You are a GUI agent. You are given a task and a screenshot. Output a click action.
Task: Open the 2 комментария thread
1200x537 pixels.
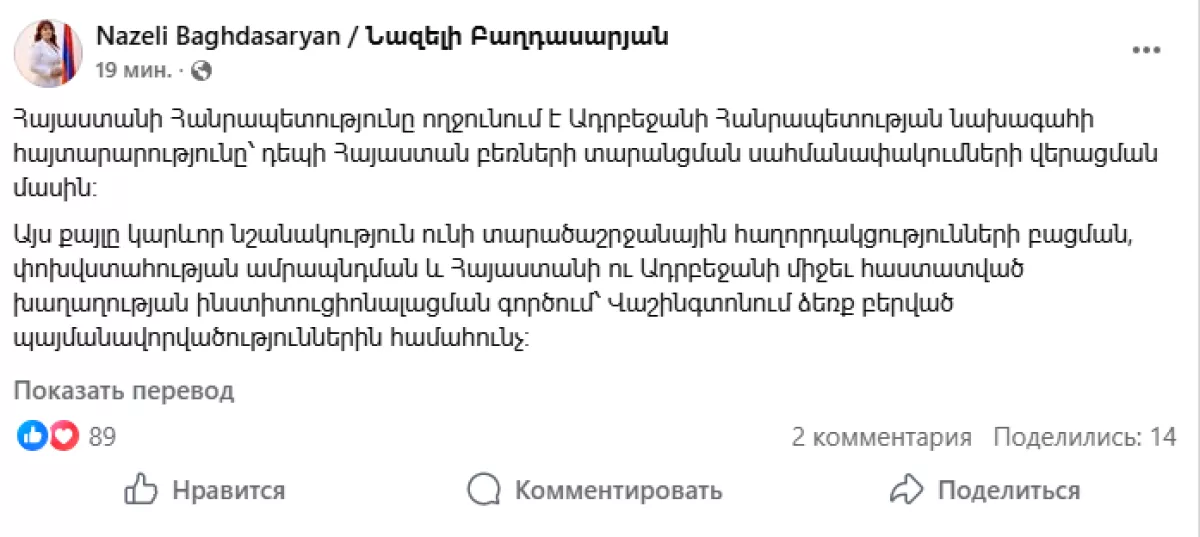click(881, 437)
